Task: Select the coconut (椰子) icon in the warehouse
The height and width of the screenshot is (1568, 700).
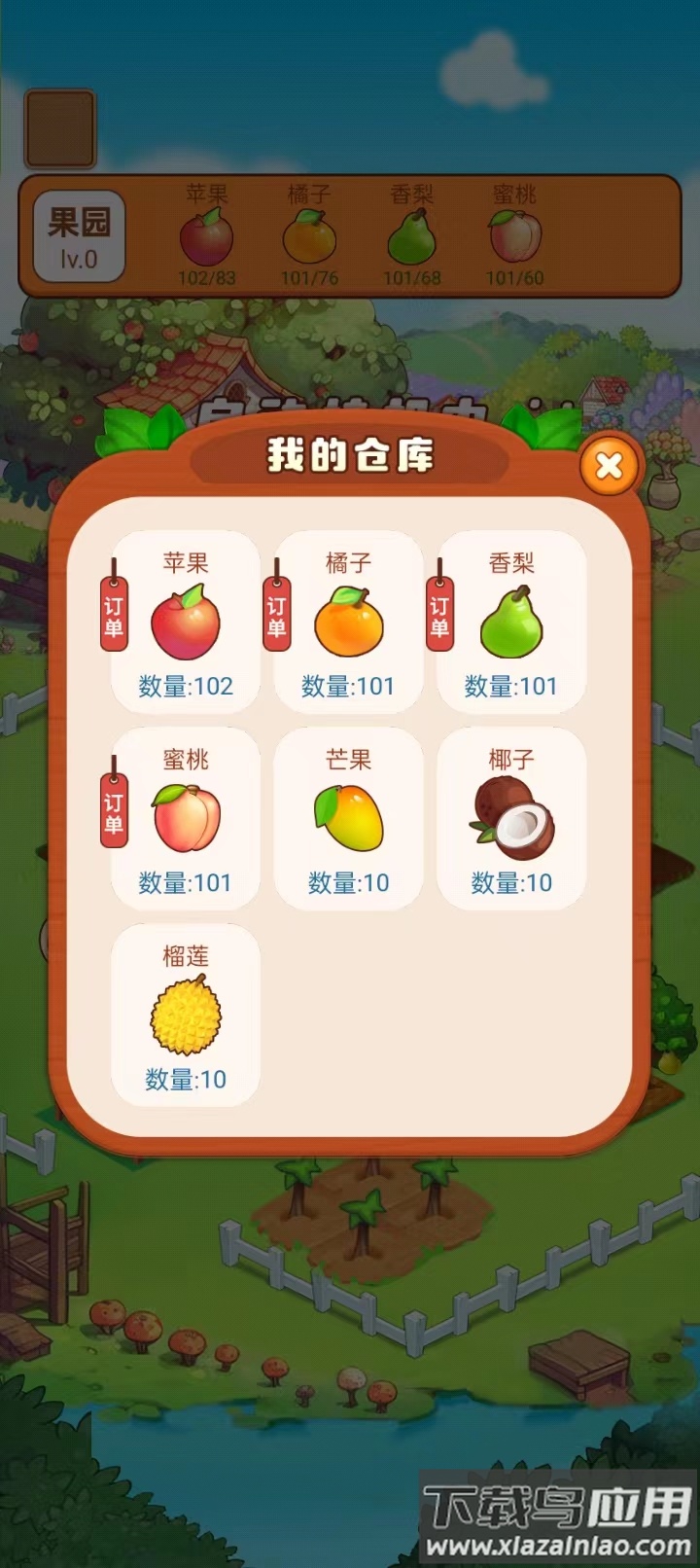Action: pyautogui.click(x=509, y=819)
